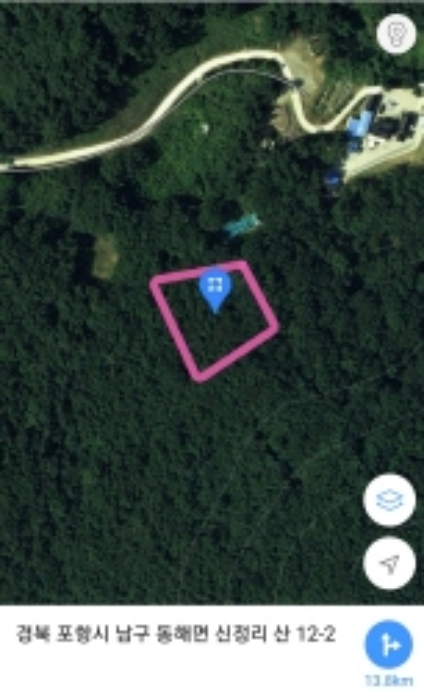Tap the blue map pin marker
Viewport: 424px width, 700px height.
tap(216, 290)
